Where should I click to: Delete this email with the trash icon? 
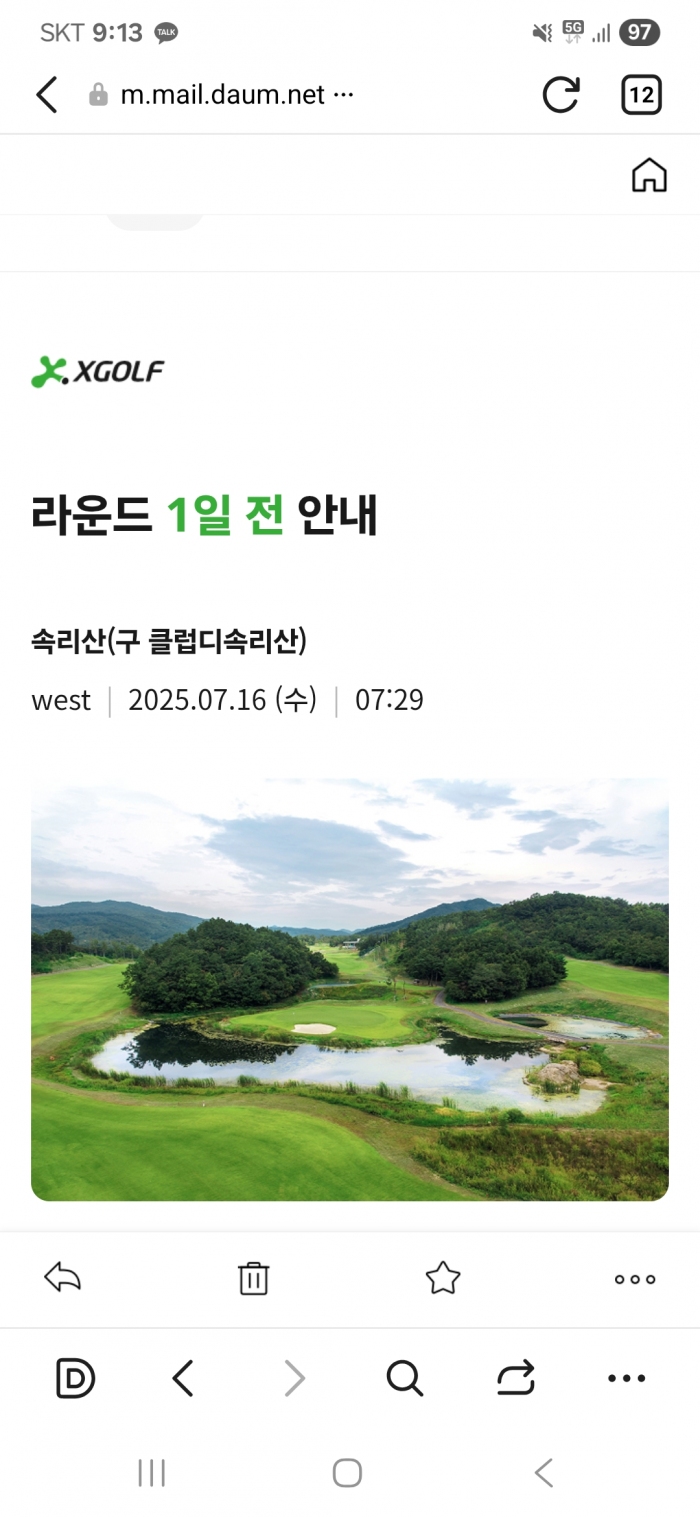click(x=253, y=1278)
